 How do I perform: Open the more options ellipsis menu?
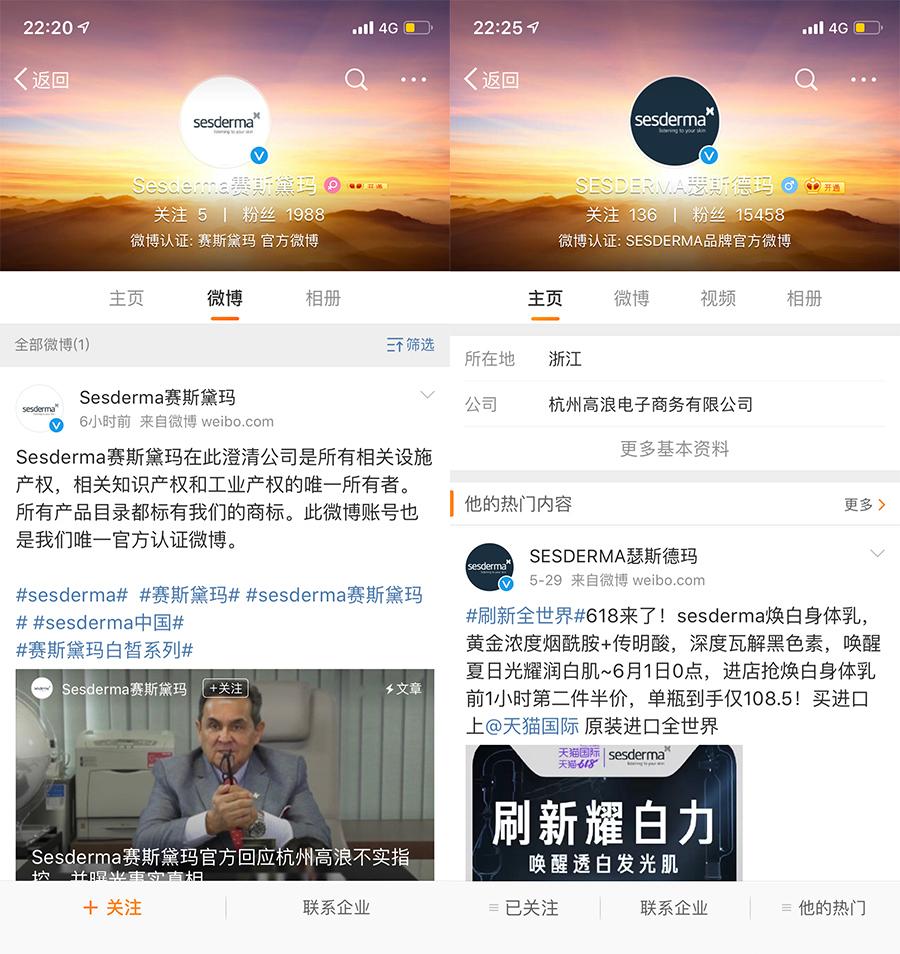pos(414,79)
